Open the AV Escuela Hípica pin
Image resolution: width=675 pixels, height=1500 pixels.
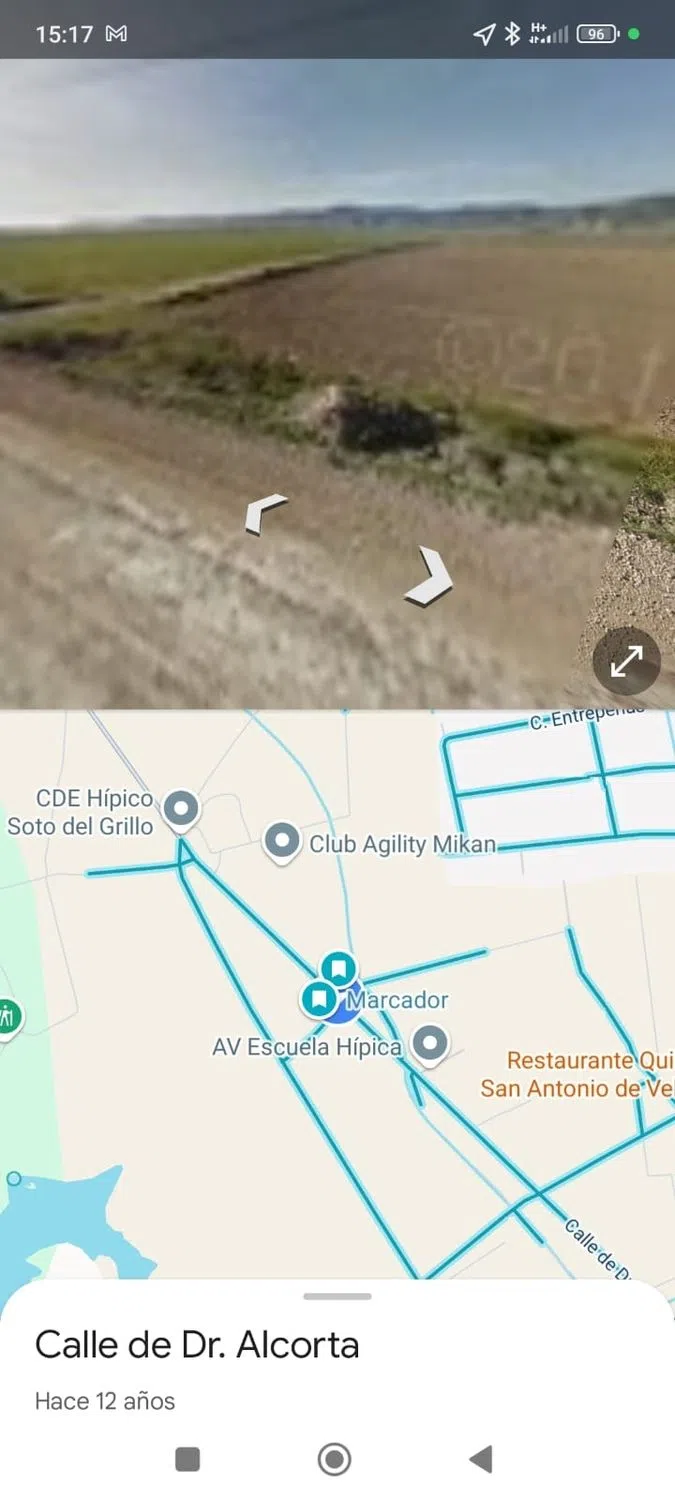[x=431, y=1043]
